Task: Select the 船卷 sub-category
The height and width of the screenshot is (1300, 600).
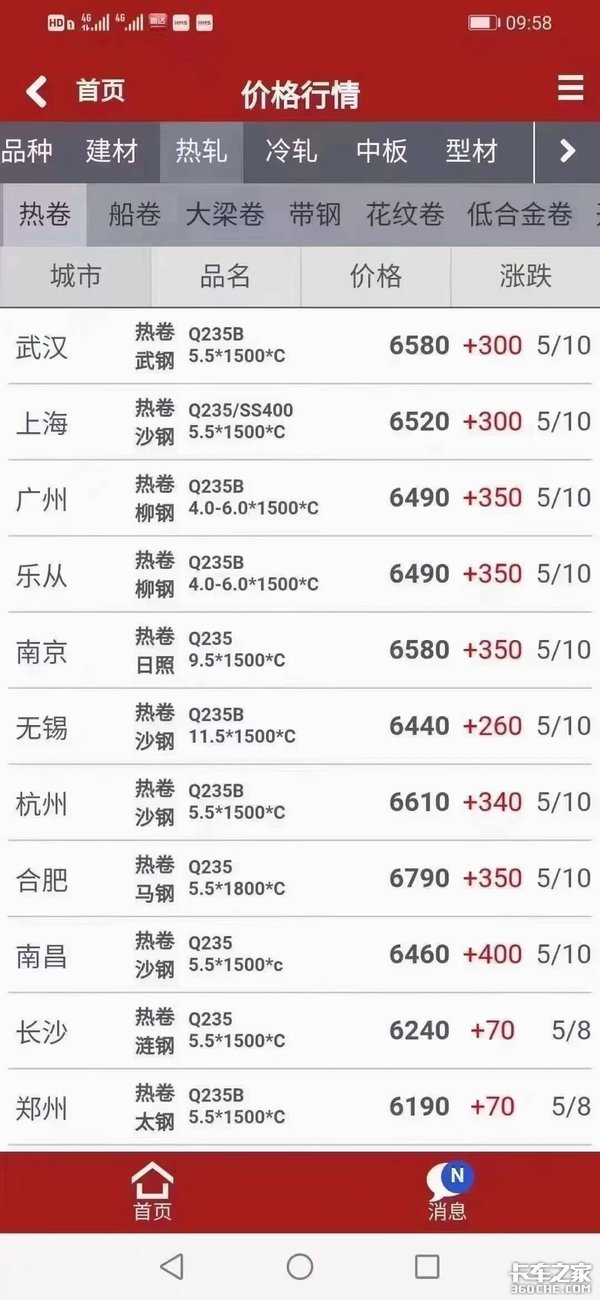Action: 135,214
